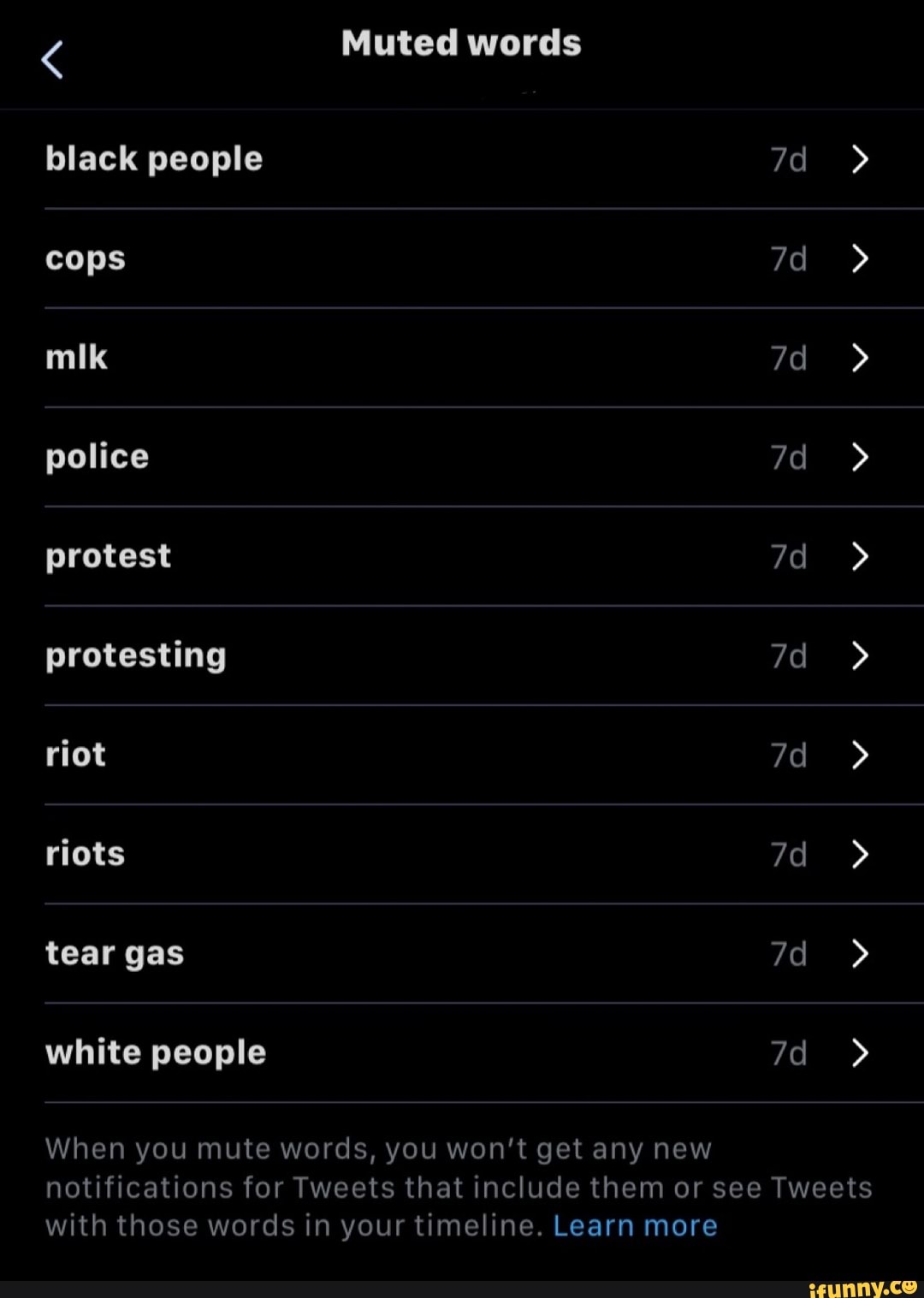Select the 'protest' muted word
The height and width of the screenshot is (1298, 924).
[x=109, y=556]
